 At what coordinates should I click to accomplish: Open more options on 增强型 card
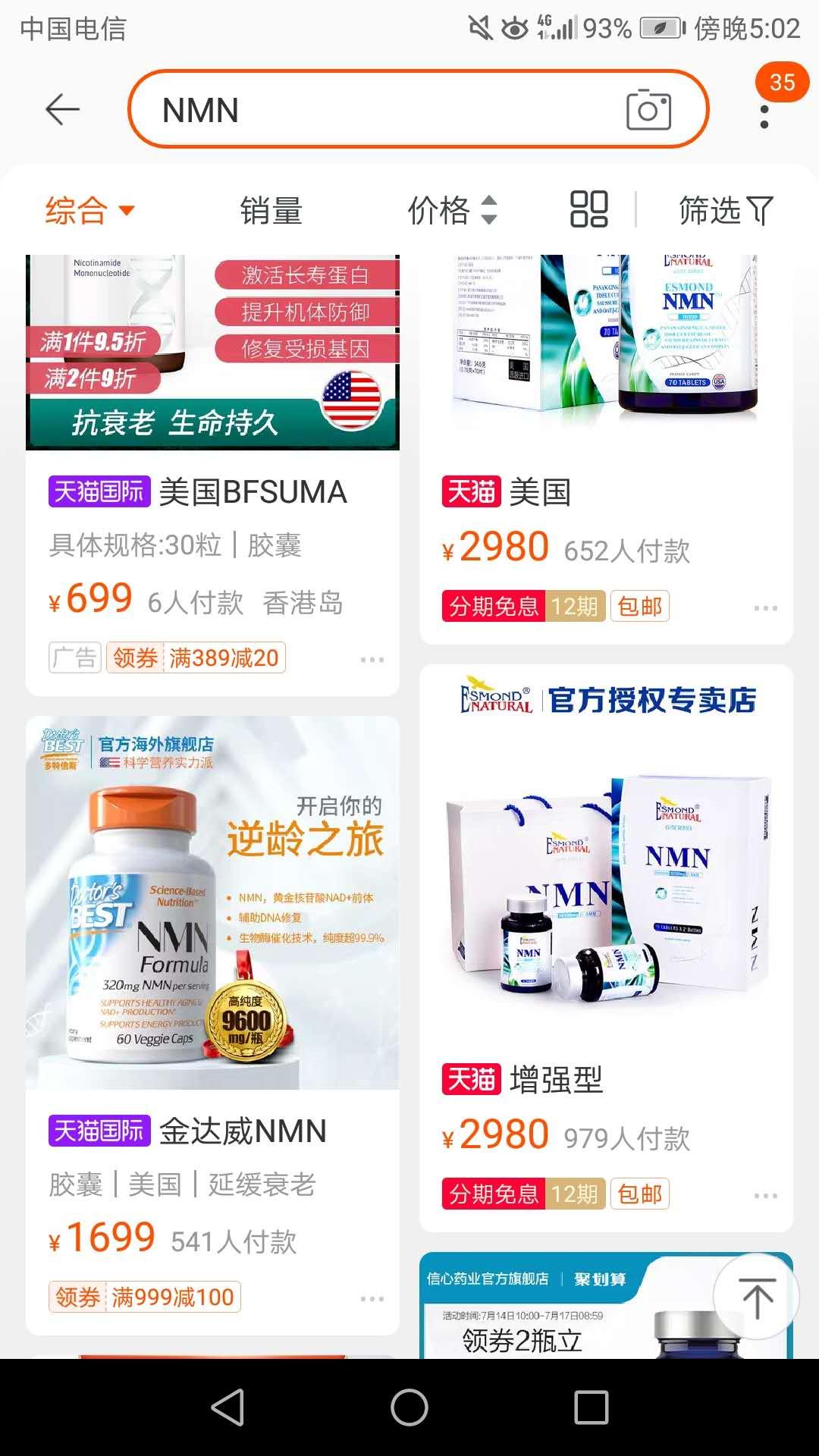(x=765, y=1196)
